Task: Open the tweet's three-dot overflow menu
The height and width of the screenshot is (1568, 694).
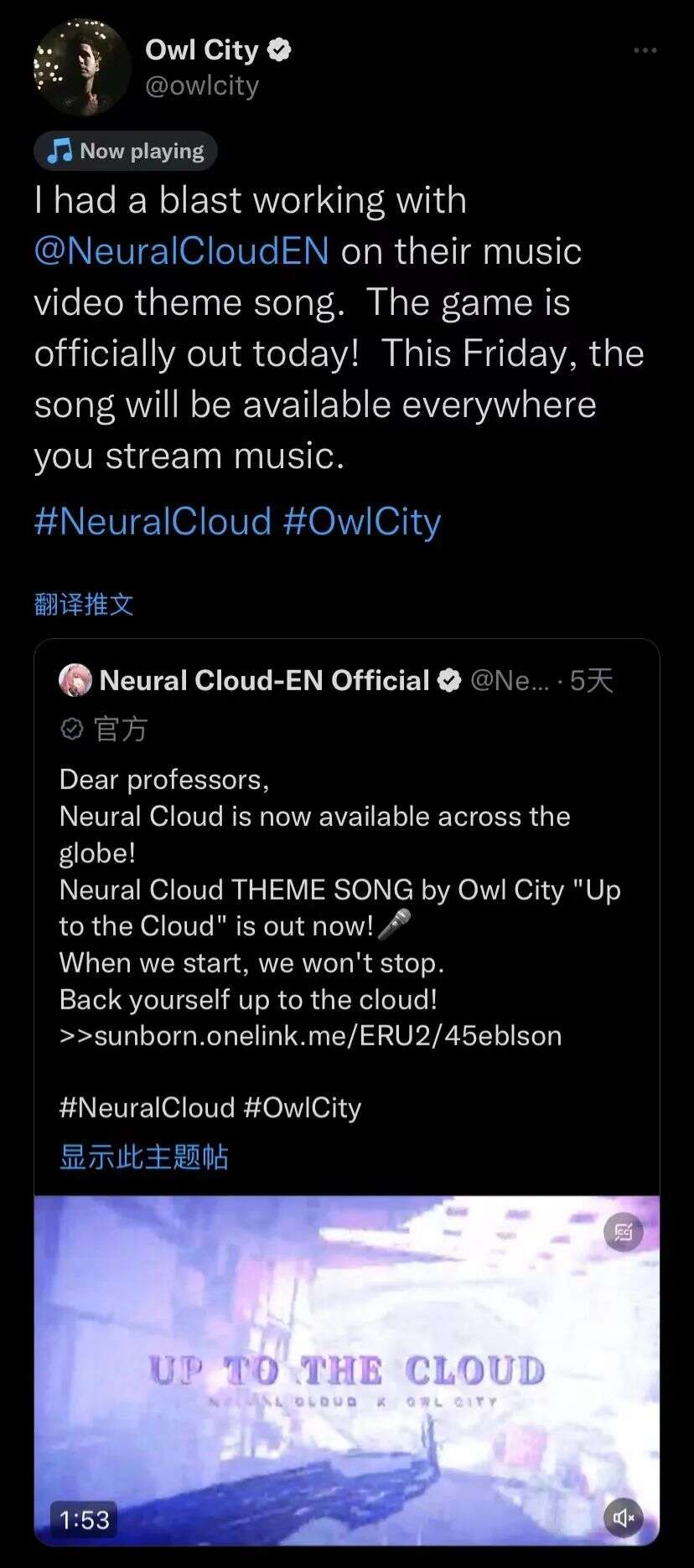Action: [645, 50]
